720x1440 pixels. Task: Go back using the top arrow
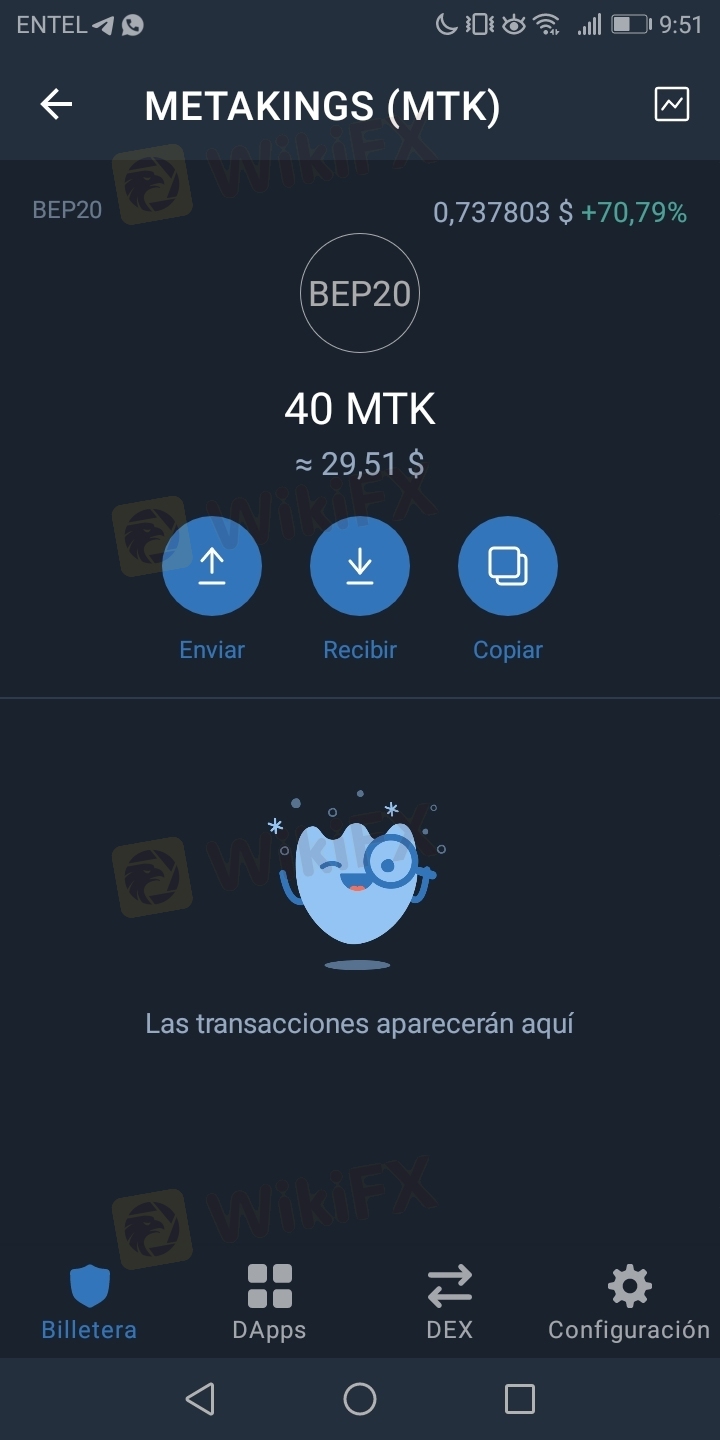56,105
